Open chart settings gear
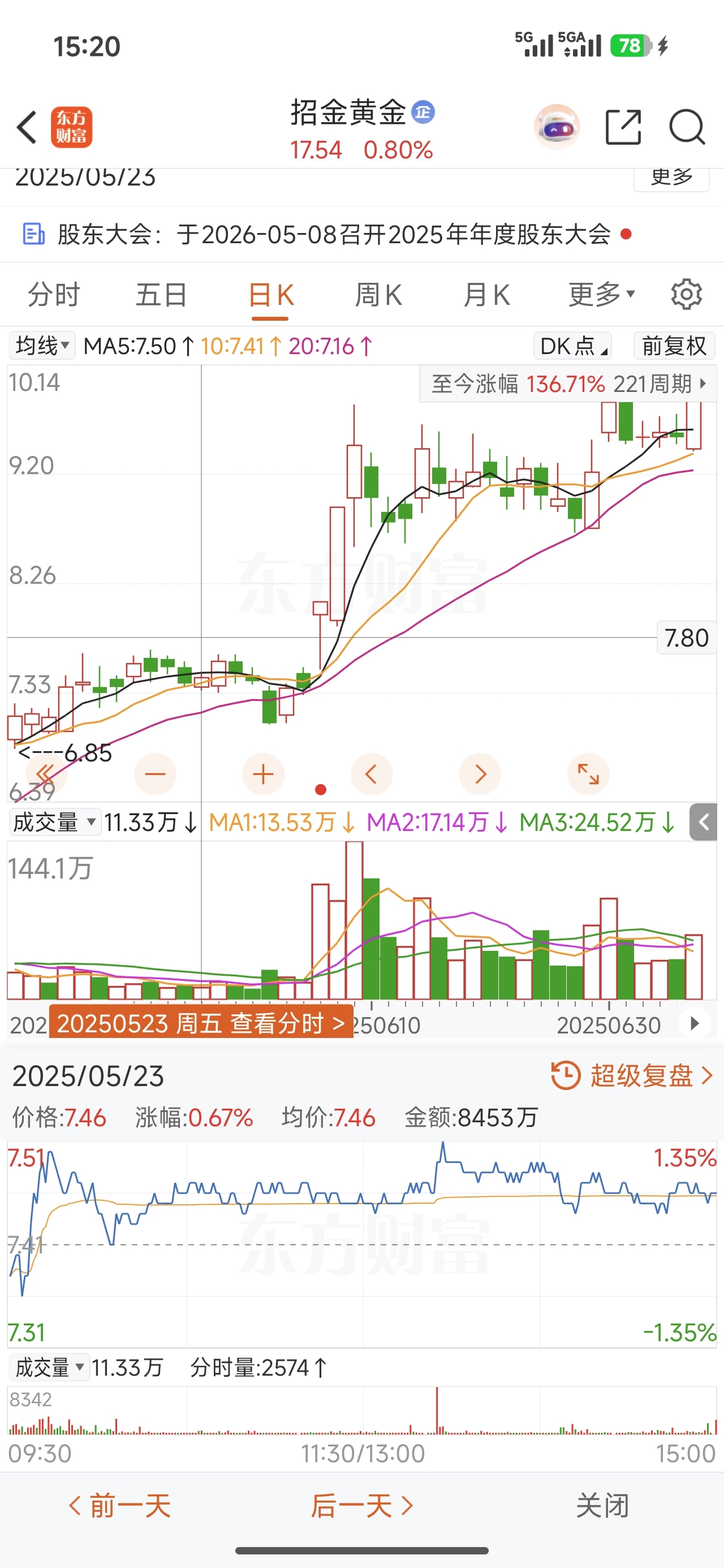This screenshot has width=724, height=1568. tap(686, 295)
